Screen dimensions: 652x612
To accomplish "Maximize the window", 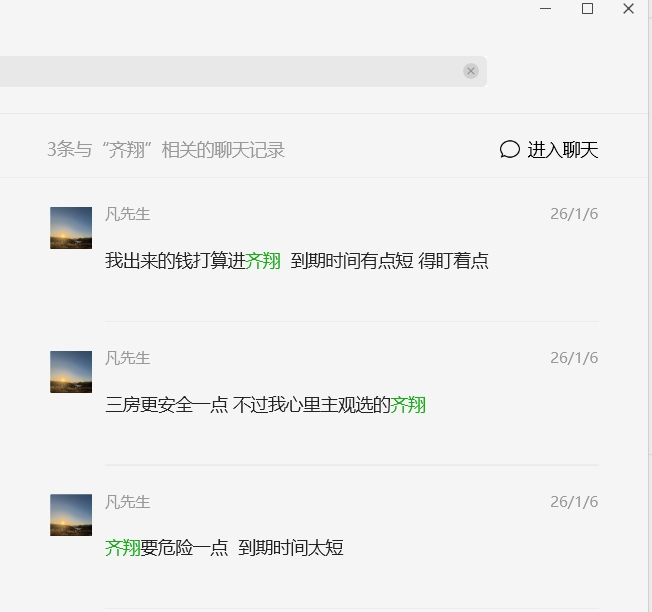I will (587, 9).
